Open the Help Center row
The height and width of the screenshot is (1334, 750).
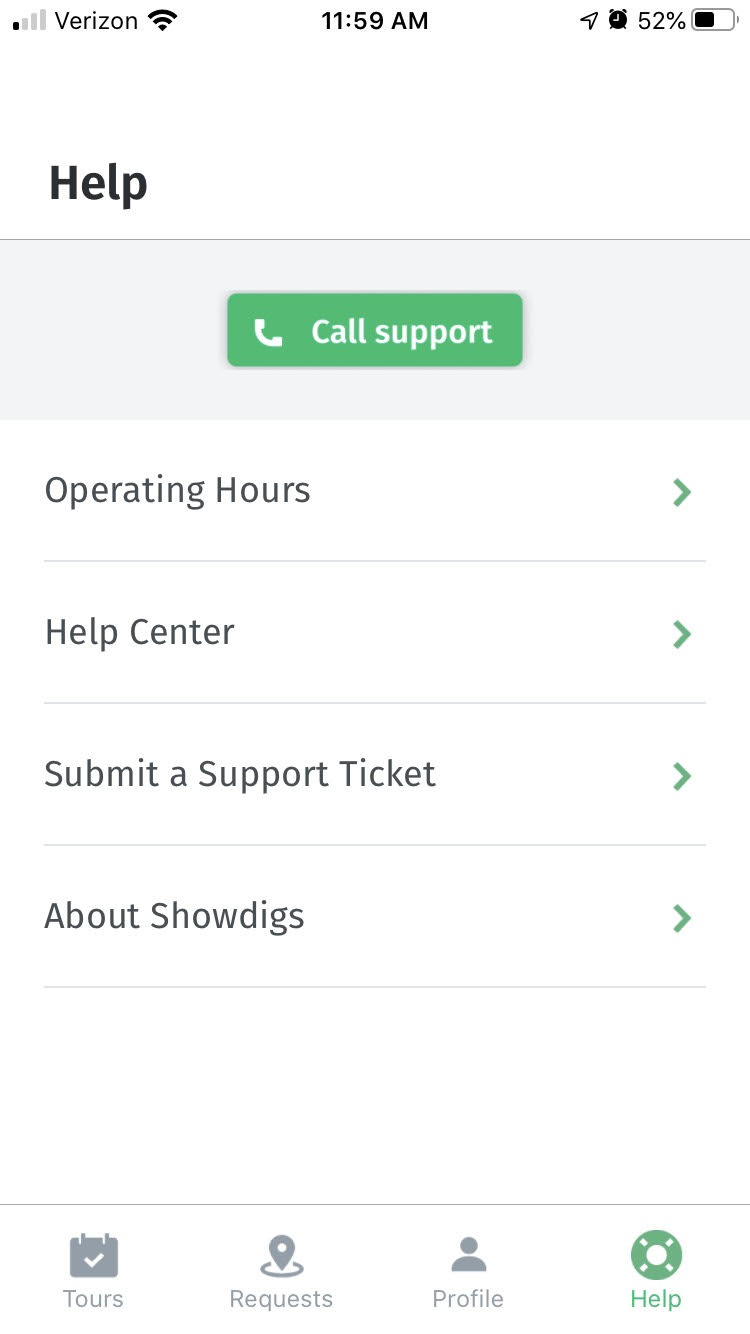pos(374,633)
